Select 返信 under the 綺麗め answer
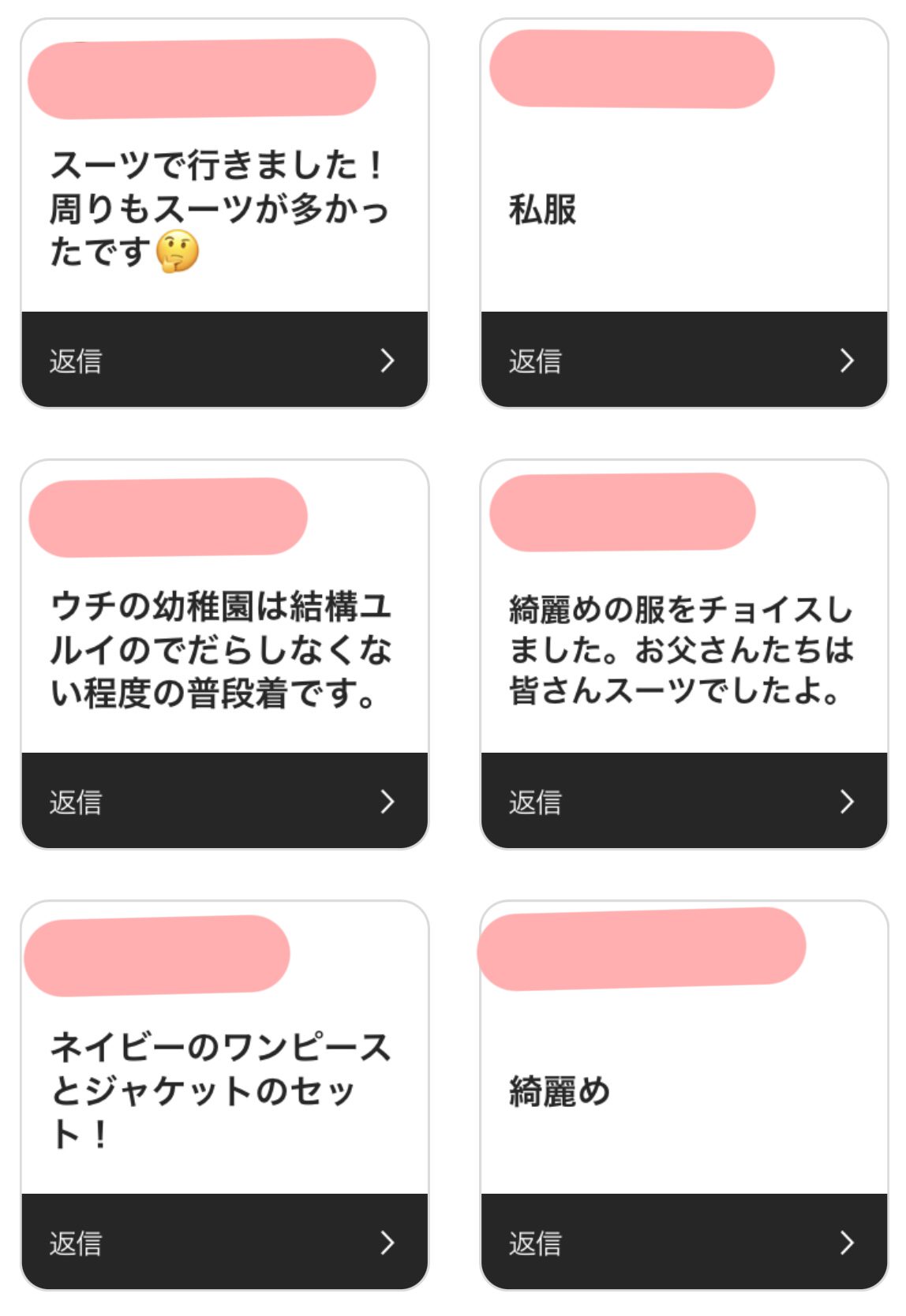Viewport: 906px width, 1316px height. click(x=683, y=1243)
